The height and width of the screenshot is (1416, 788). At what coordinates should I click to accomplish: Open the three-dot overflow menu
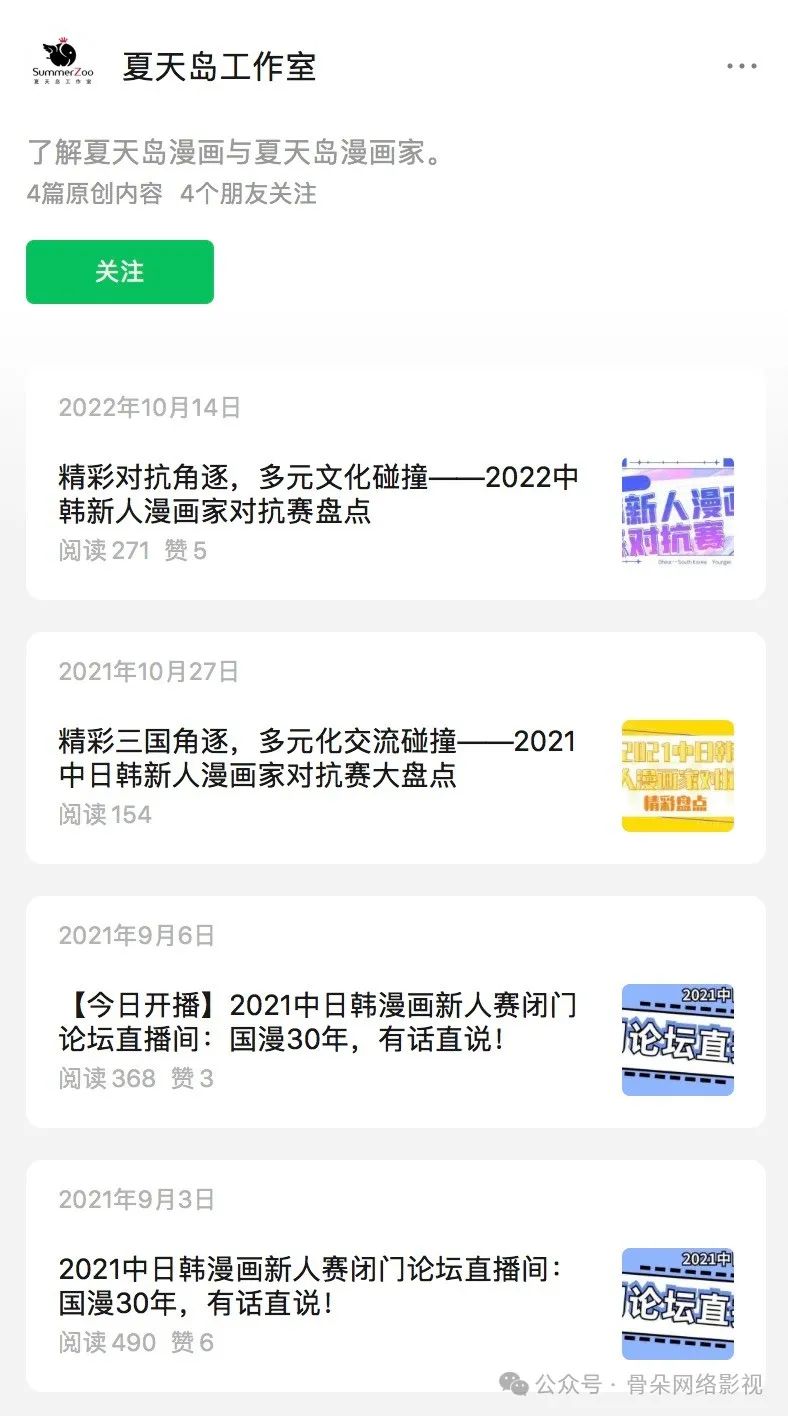pyautogui.click(x=741, y=66)
